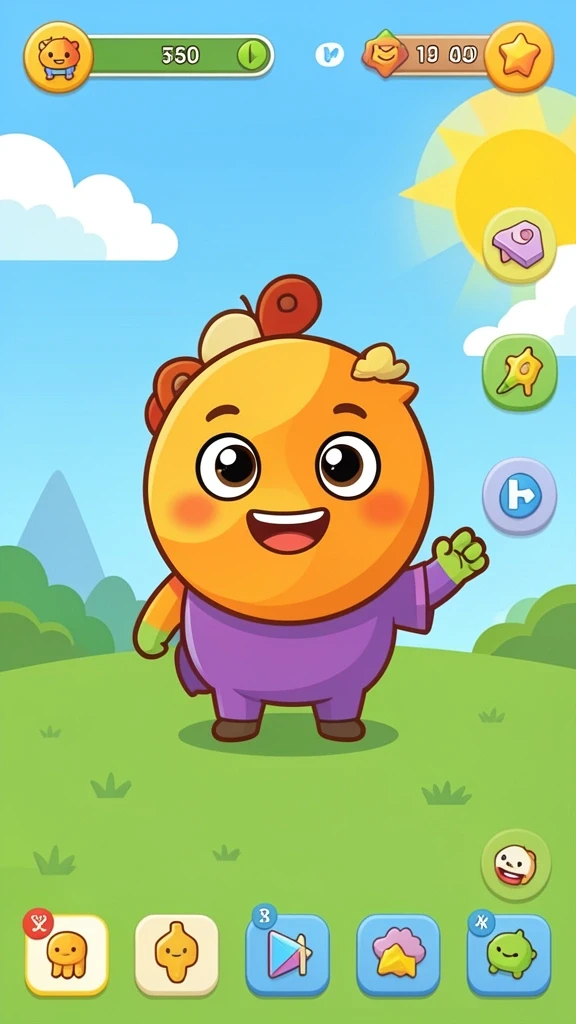Open the smiling face emoji button

pos(516,865)
